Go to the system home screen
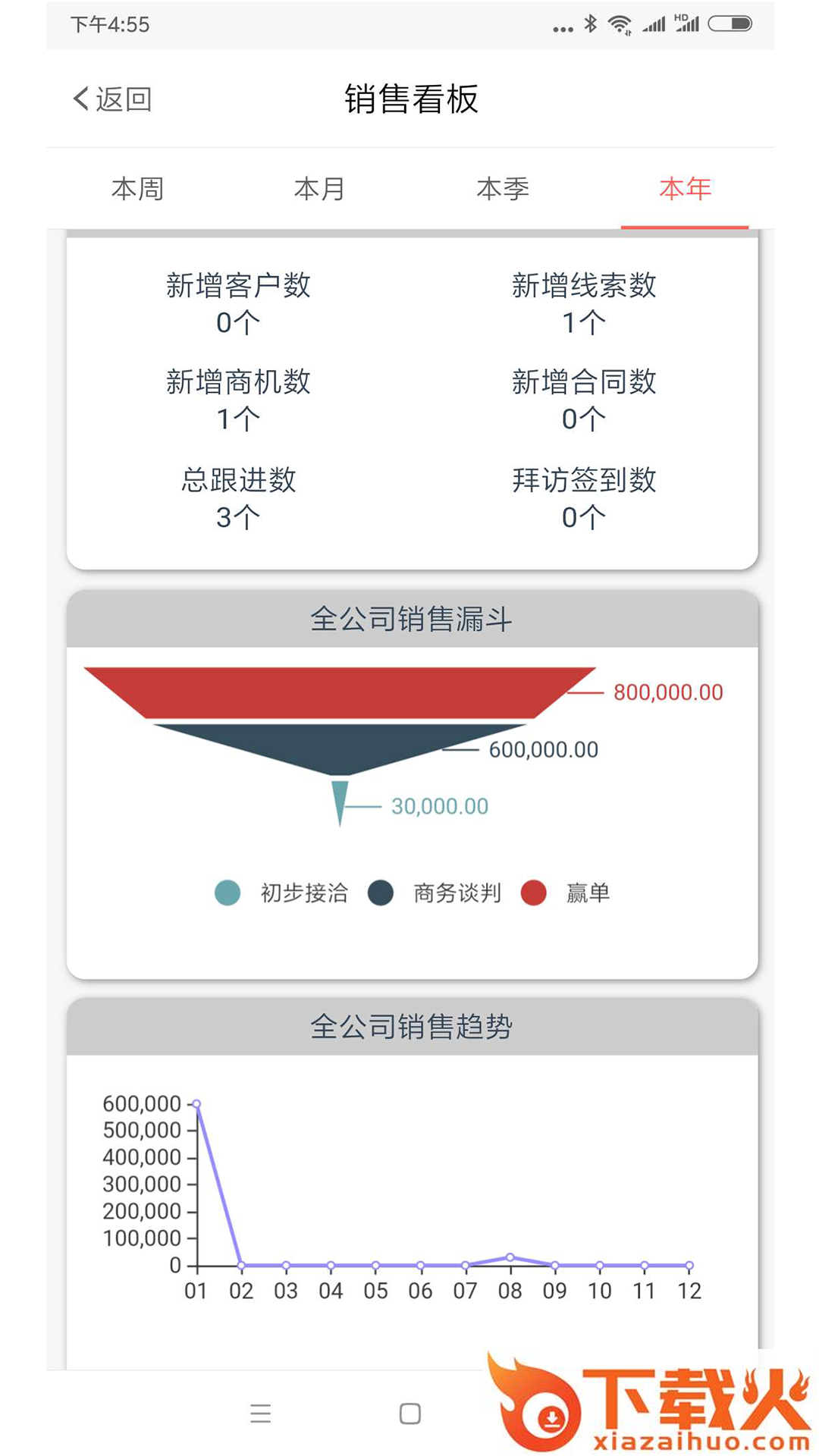The width and height of the screenshot is (819, 1456). 409,1414
